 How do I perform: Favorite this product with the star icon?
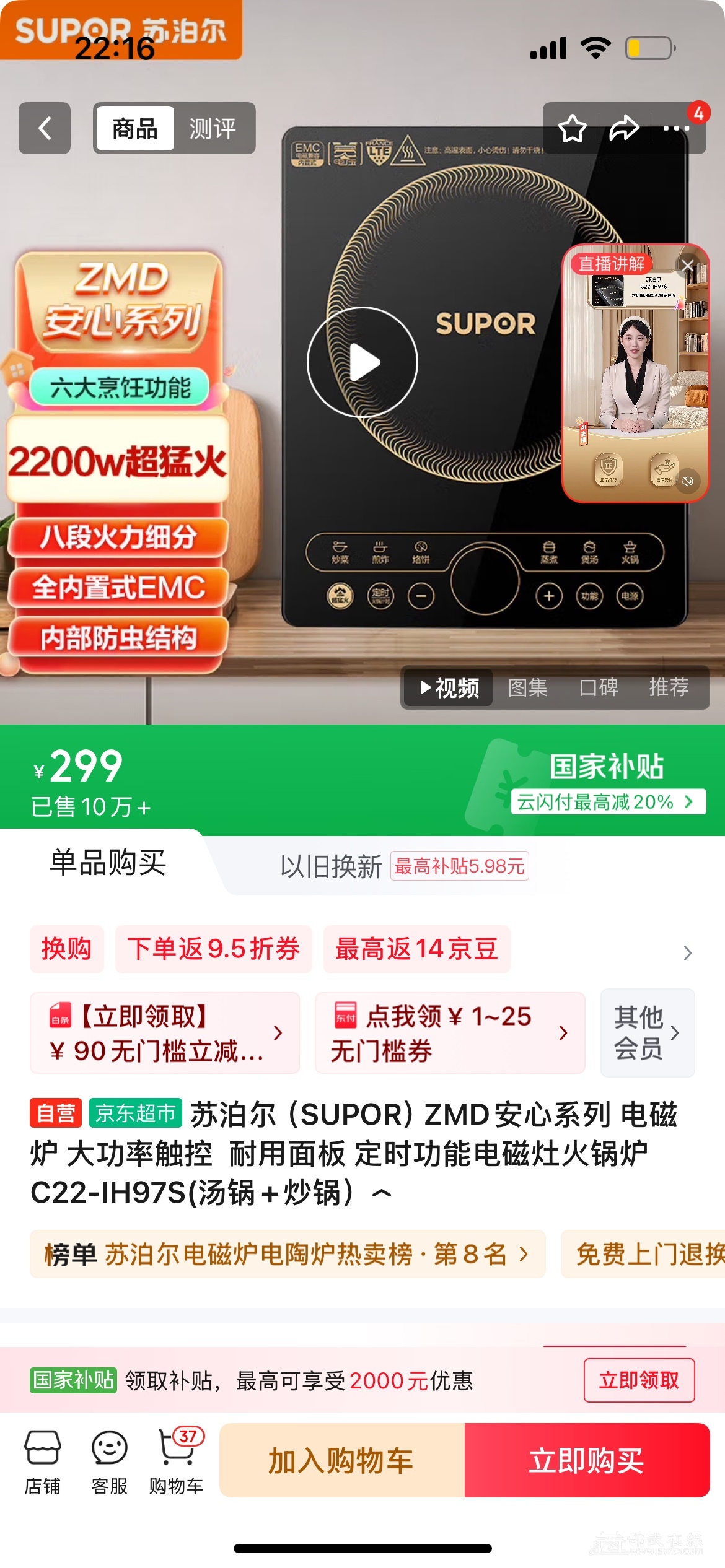point(572,128)
